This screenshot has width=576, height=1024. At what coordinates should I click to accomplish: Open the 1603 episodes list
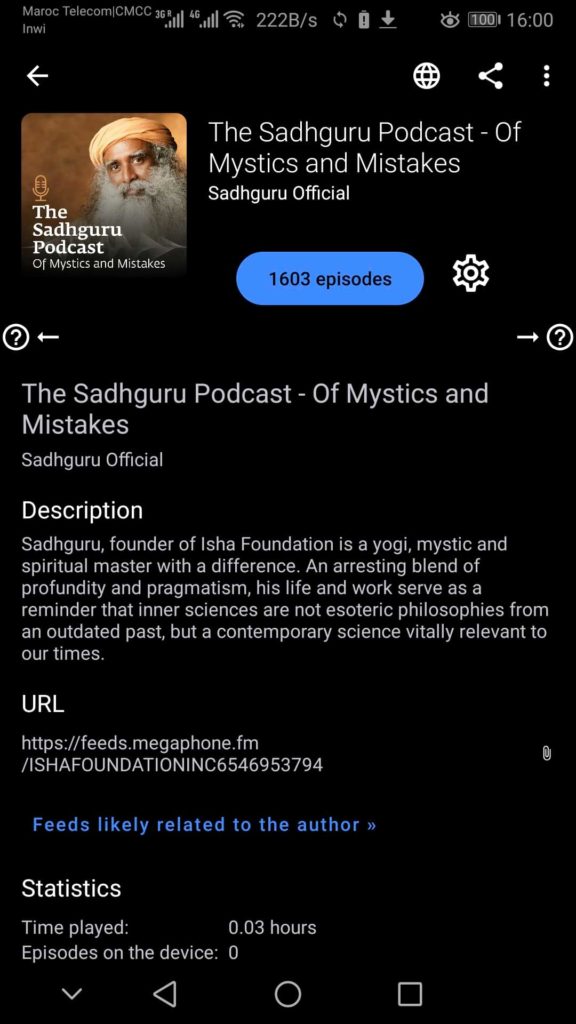pyautogui.click(x=330, y=279)
